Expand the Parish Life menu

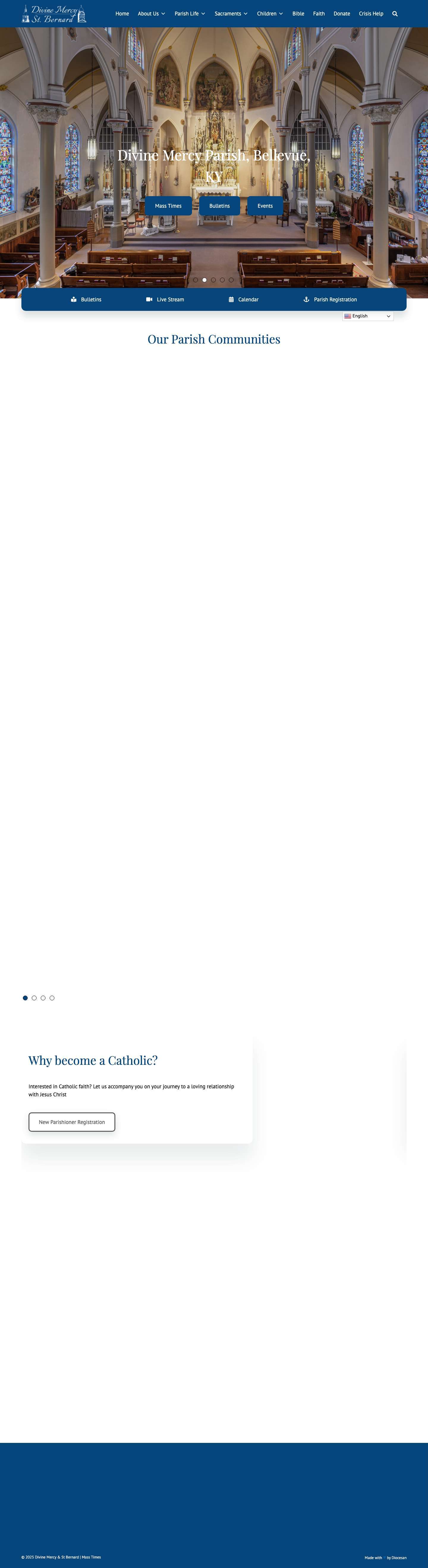(189, 13)
